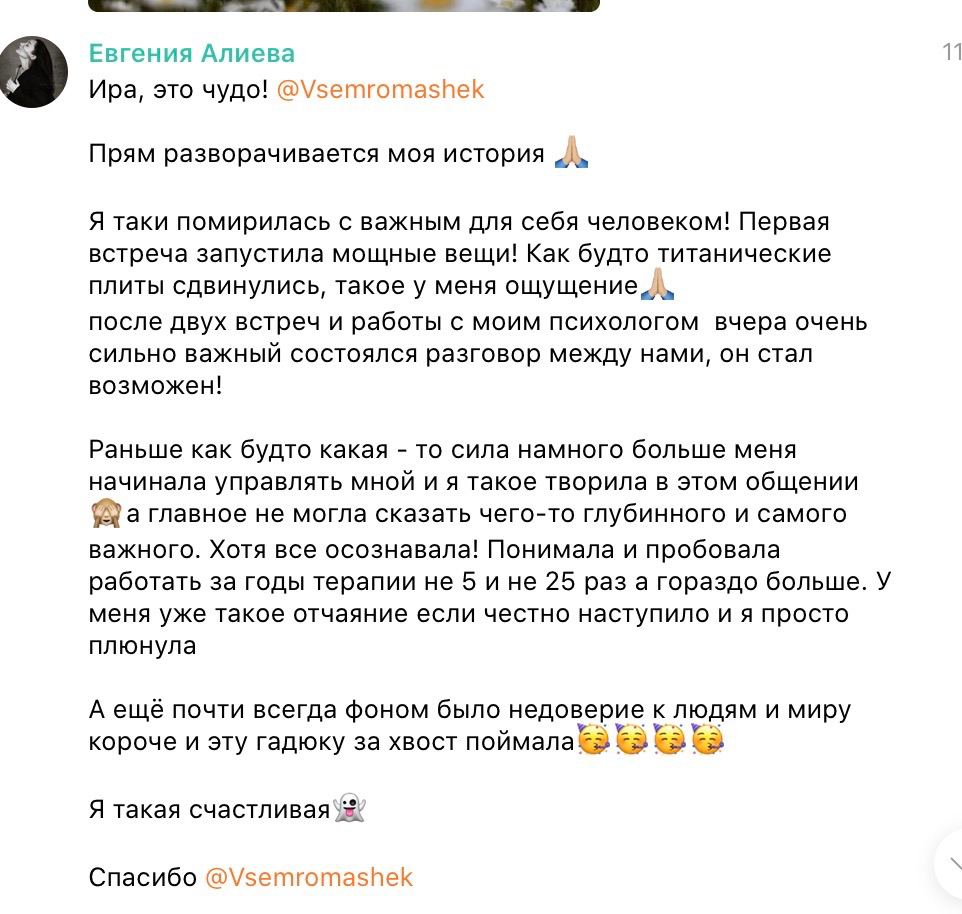Tap the sender name Евгения Алиева

pos(191,53)
